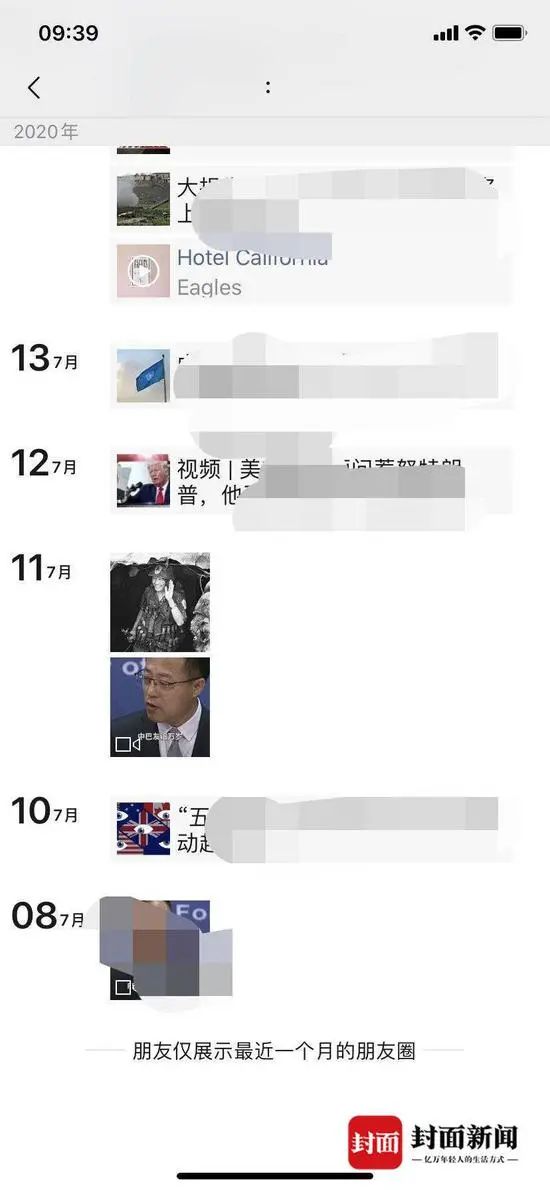The width and height of the screenshot is (550, 1190).
Task: Open the 13 July shared link post
Action: 312,376
